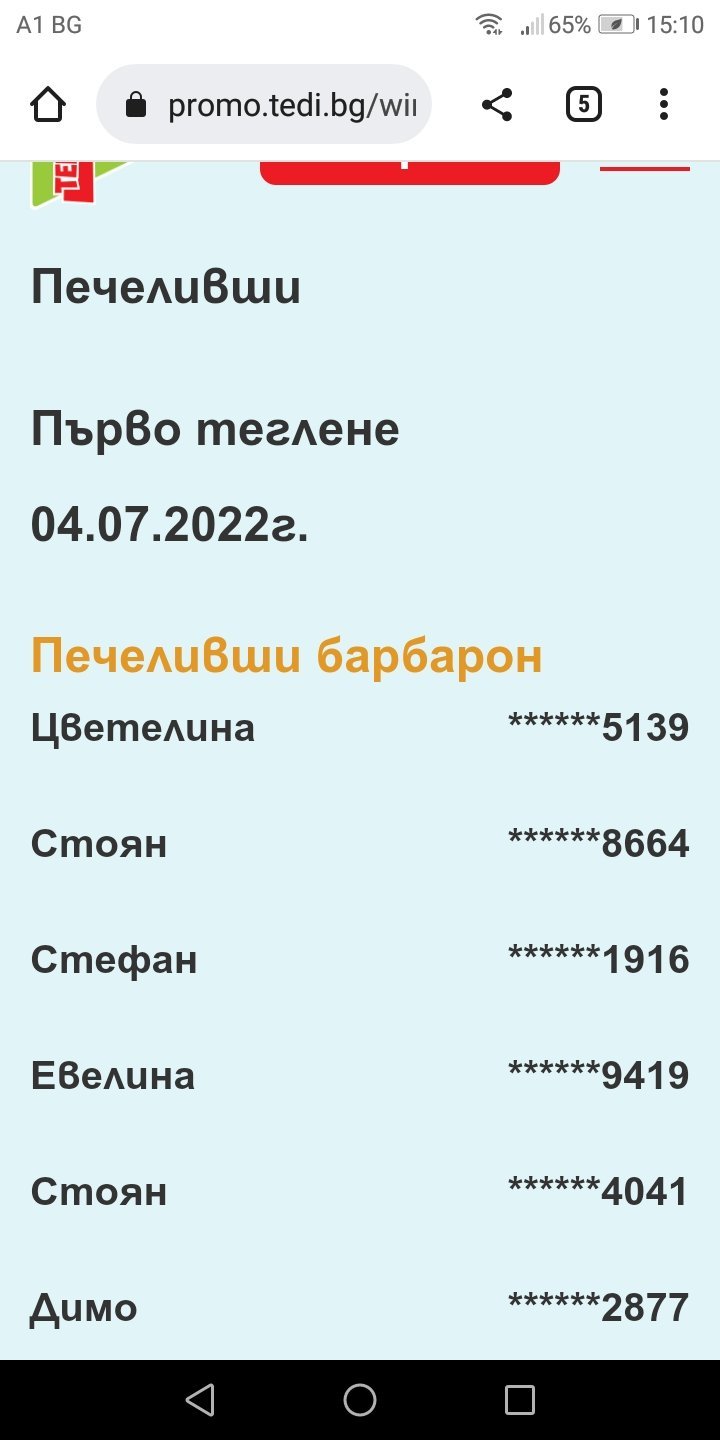720x1440 pixels.
Task: Open the tab switcher showing 5 tabs
Action: [x=583, y=104]
